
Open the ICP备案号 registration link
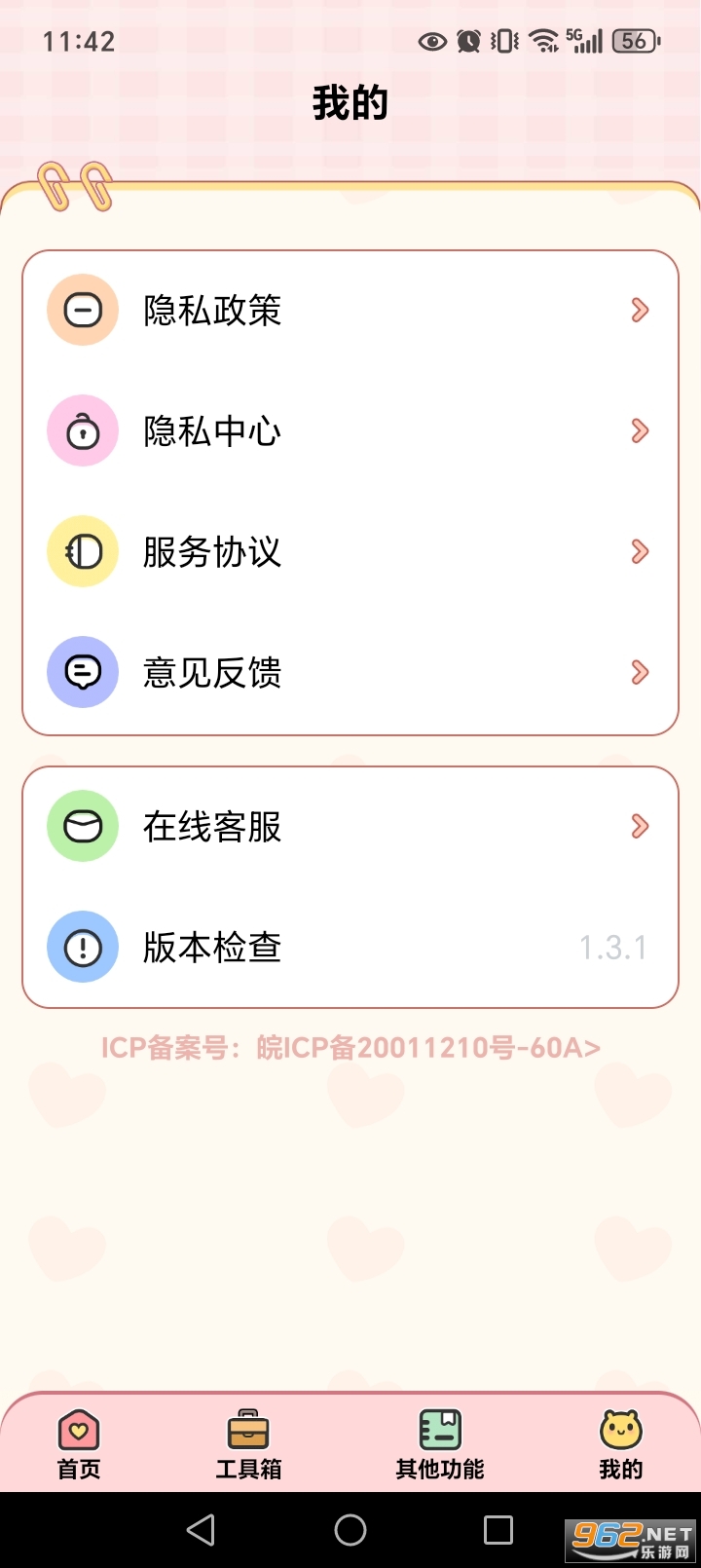click(x=350, y=1047)
